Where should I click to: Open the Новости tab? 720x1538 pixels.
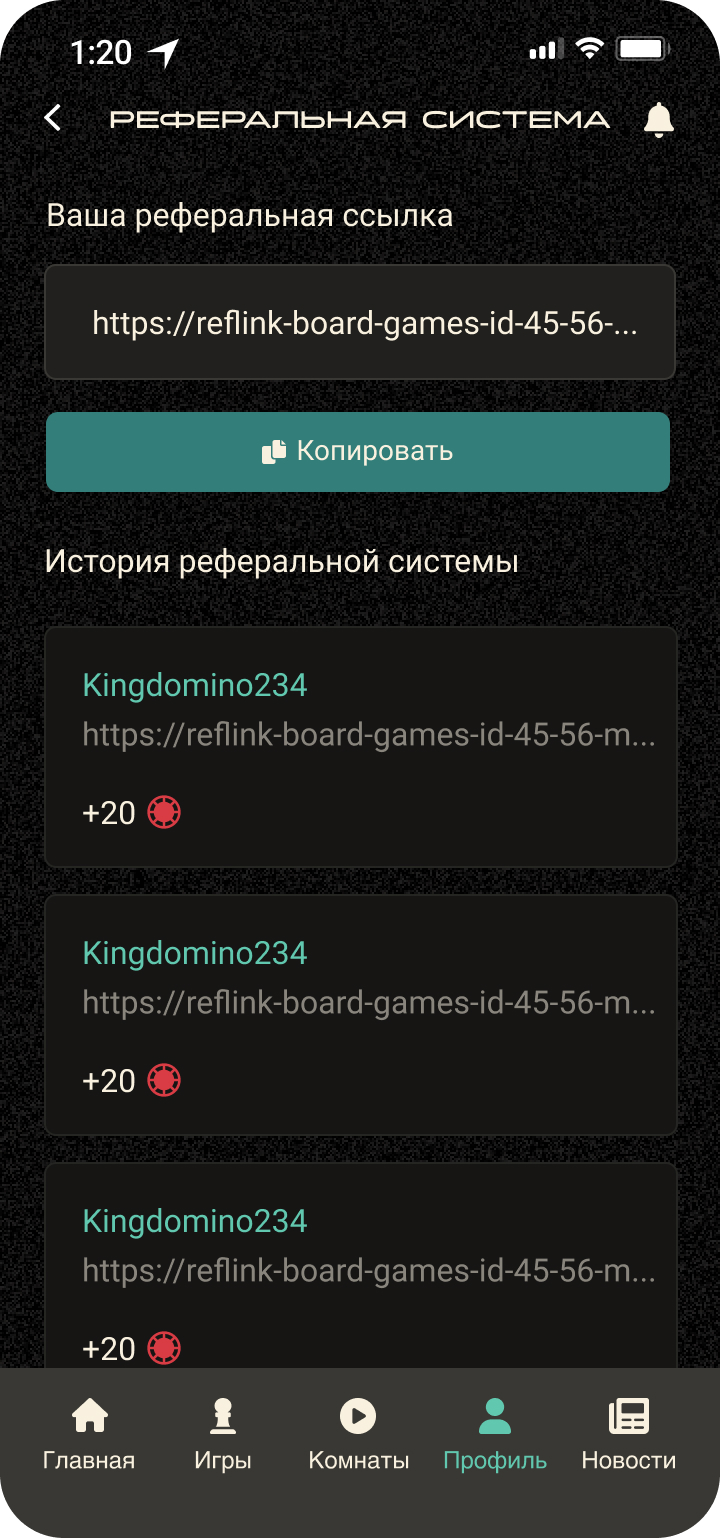(x=629, y=1435)
